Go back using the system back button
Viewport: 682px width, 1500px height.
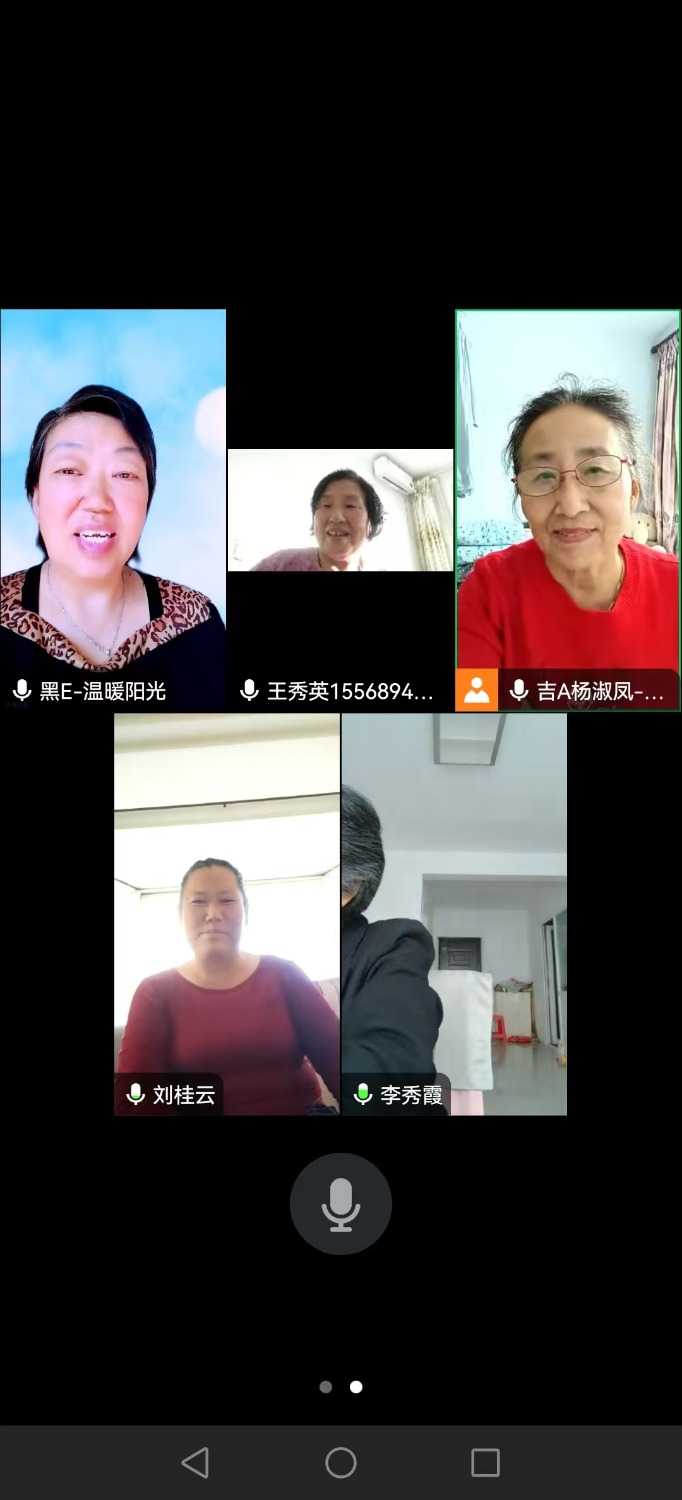tap(195, 1463)
